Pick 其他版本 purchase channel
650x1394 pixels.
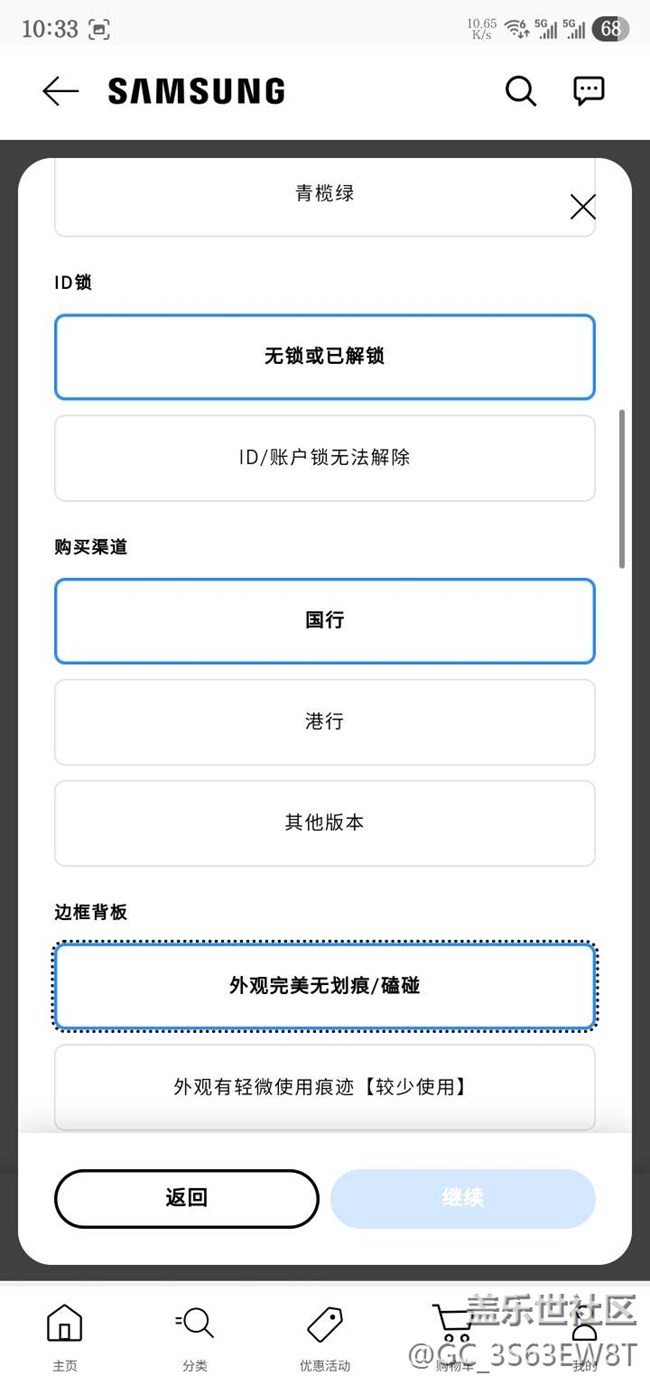325,823
